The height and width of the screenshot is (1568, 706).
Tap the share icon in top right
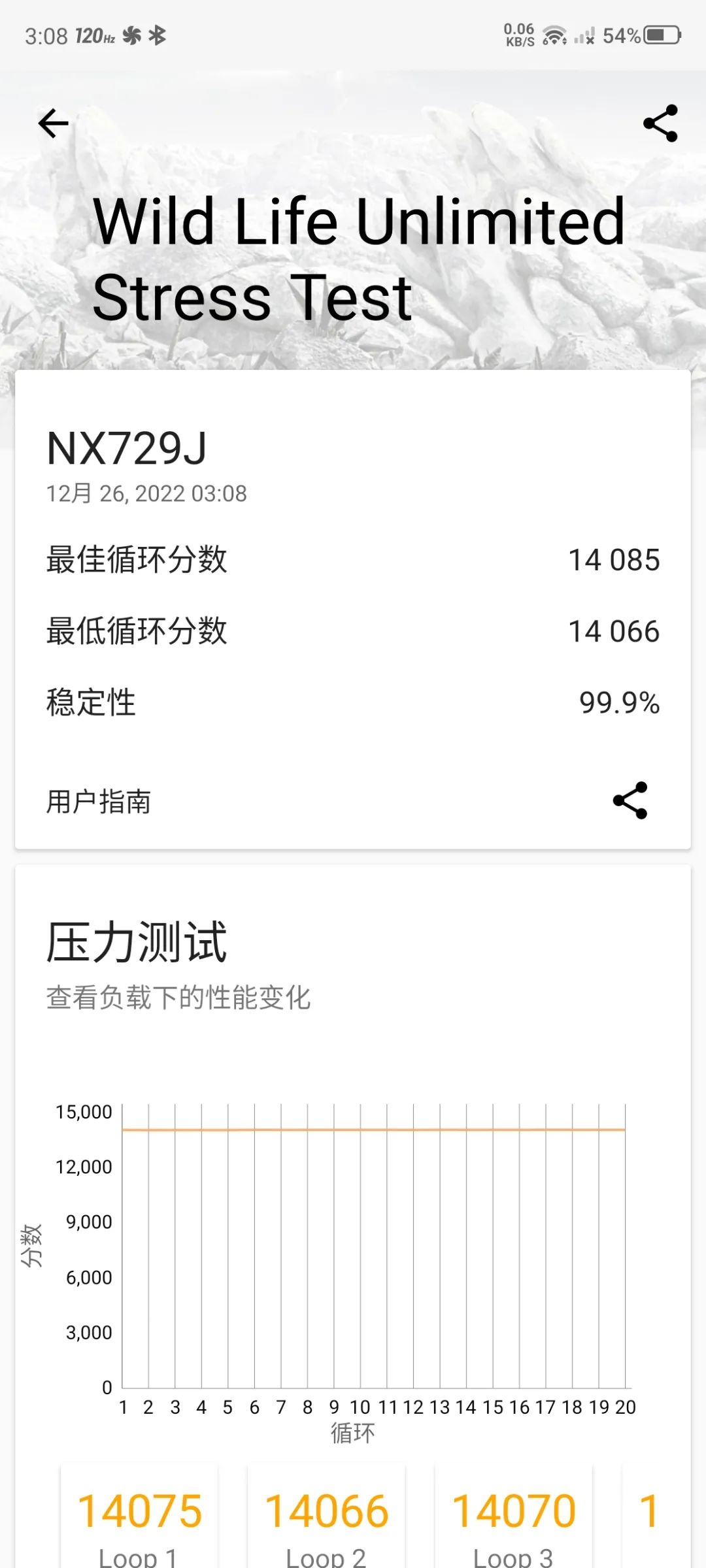[x=660, y=122]
